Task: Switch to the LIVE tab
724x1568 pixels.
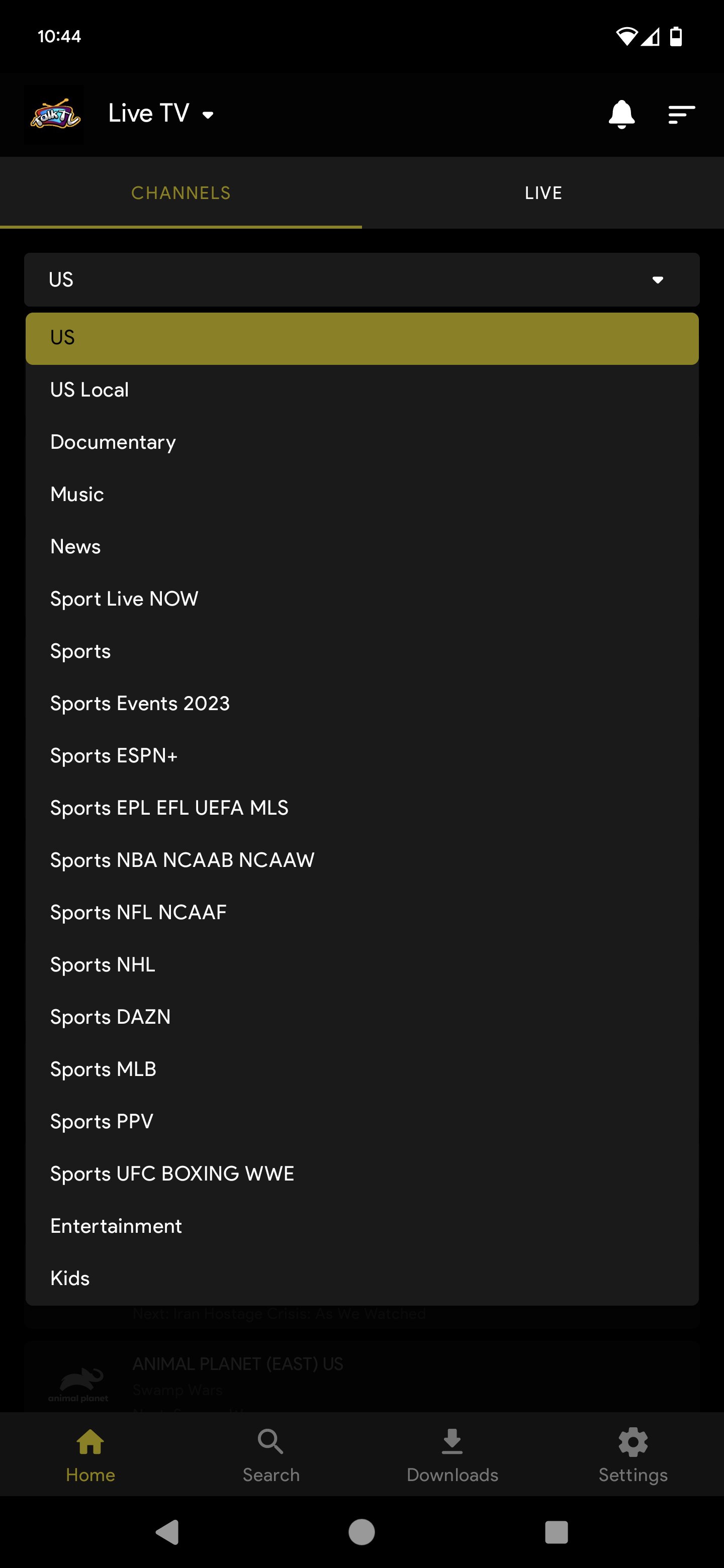Action: (543, 193)
